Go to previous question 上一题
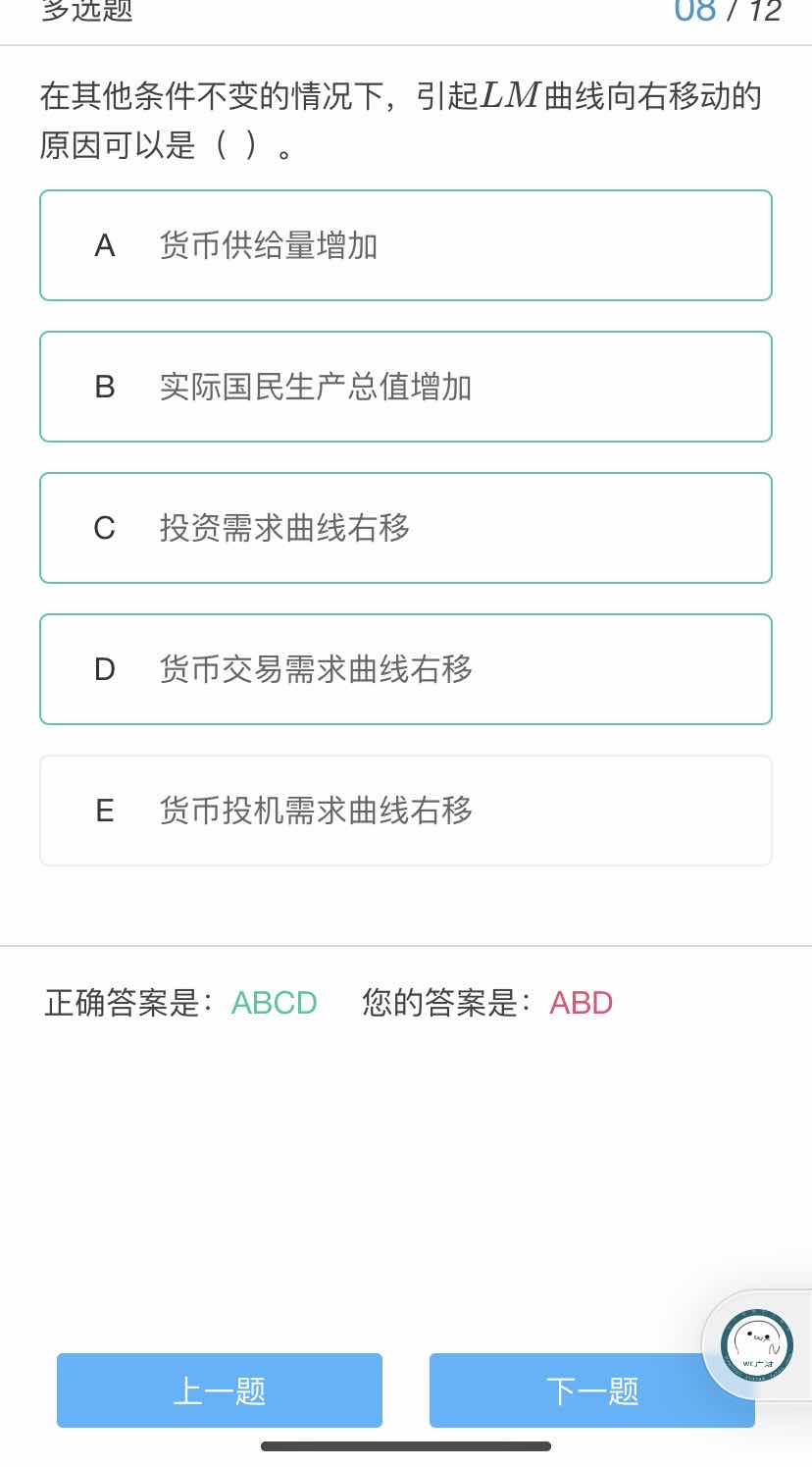Screen dimensions: 812x1467 220,1389
